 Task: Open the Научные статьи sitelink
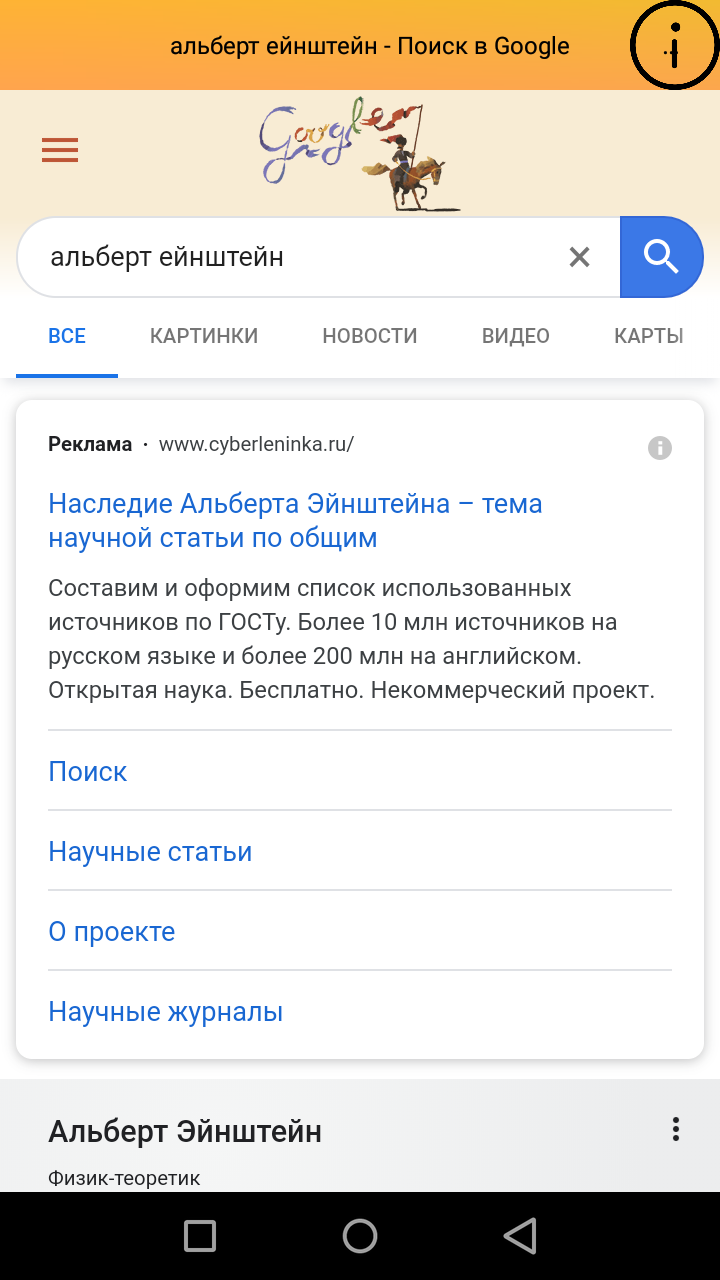pos(150,851)
